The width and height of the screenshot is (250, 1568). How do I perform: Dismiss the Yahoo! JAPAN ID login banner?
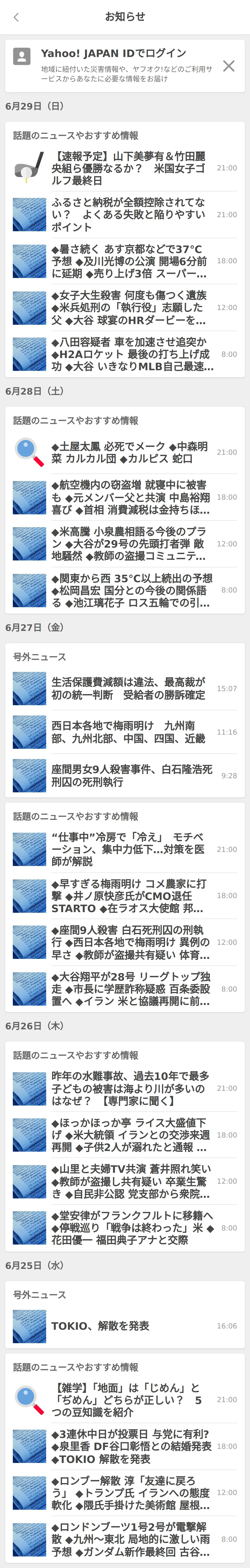[229, 66]
